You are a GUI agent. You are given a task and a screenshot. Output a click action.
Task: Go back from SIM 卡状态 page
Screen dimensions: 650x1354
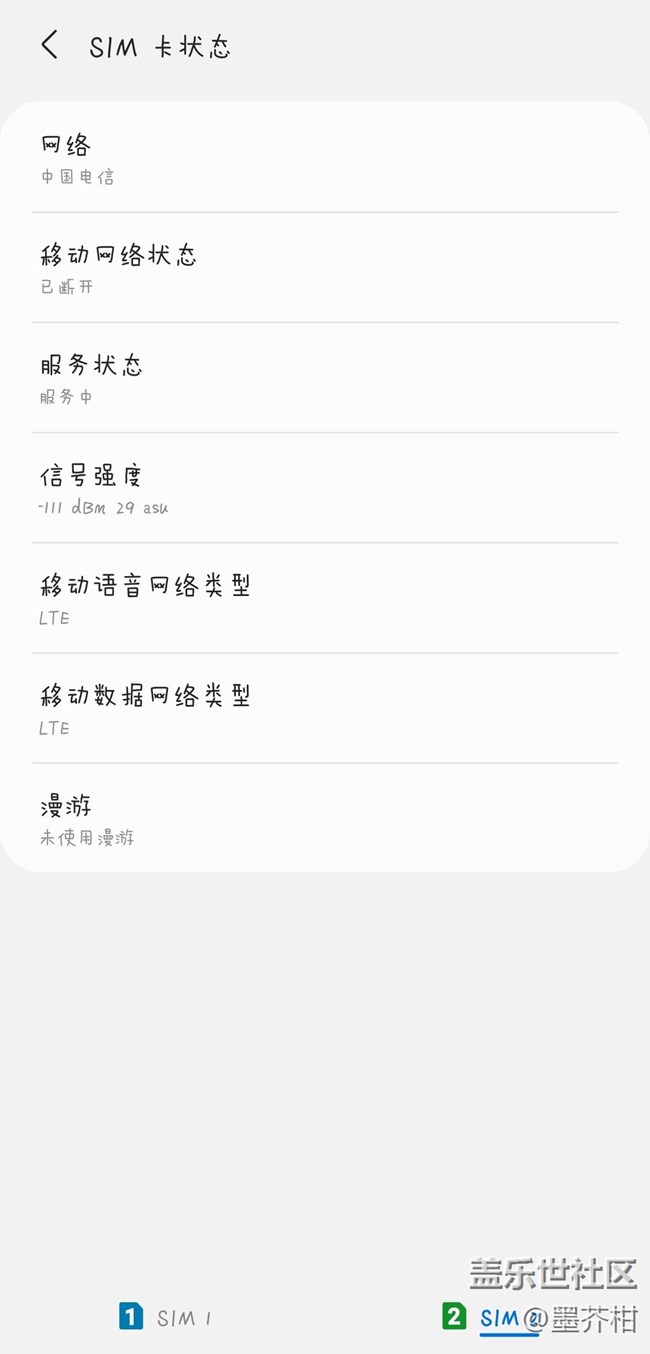tap(49, 45)
